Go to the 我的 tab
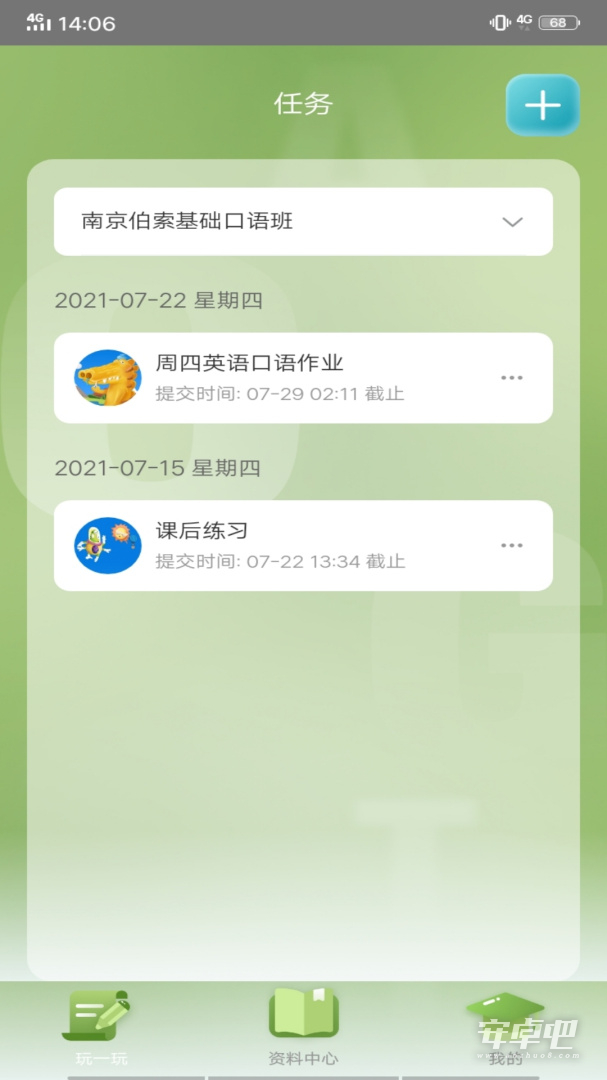Viewport: 607px width, 1080px height. [506, 1028]
